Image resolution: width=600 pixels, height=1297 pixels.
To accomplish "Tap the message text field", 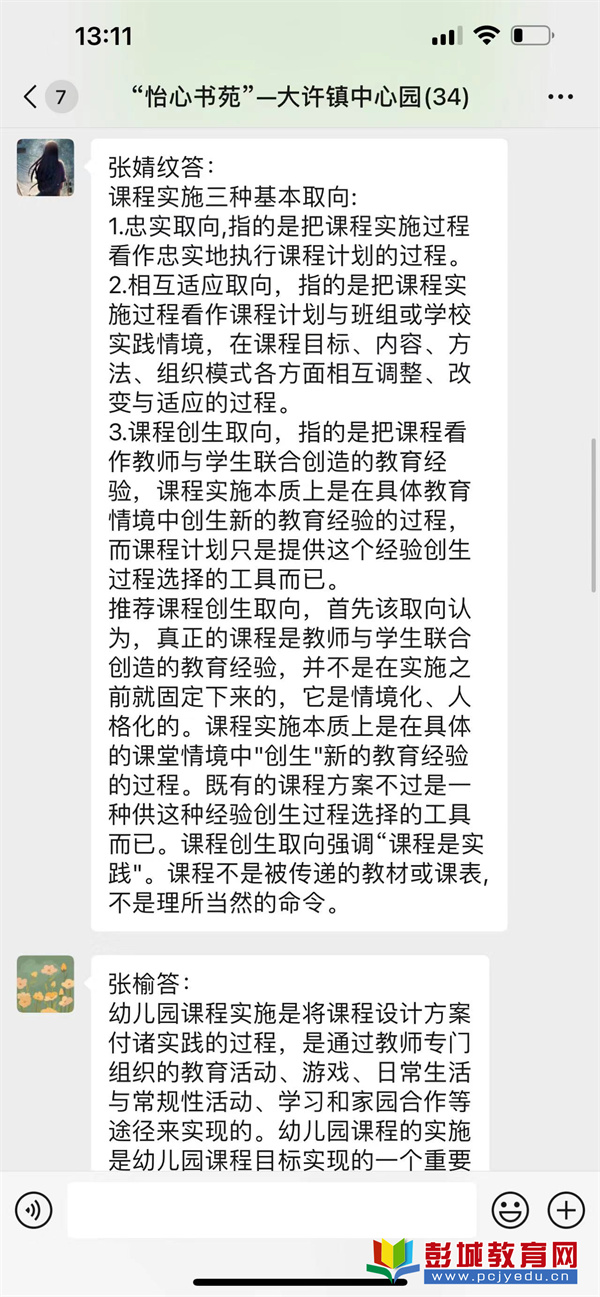I will point(272,1211).
